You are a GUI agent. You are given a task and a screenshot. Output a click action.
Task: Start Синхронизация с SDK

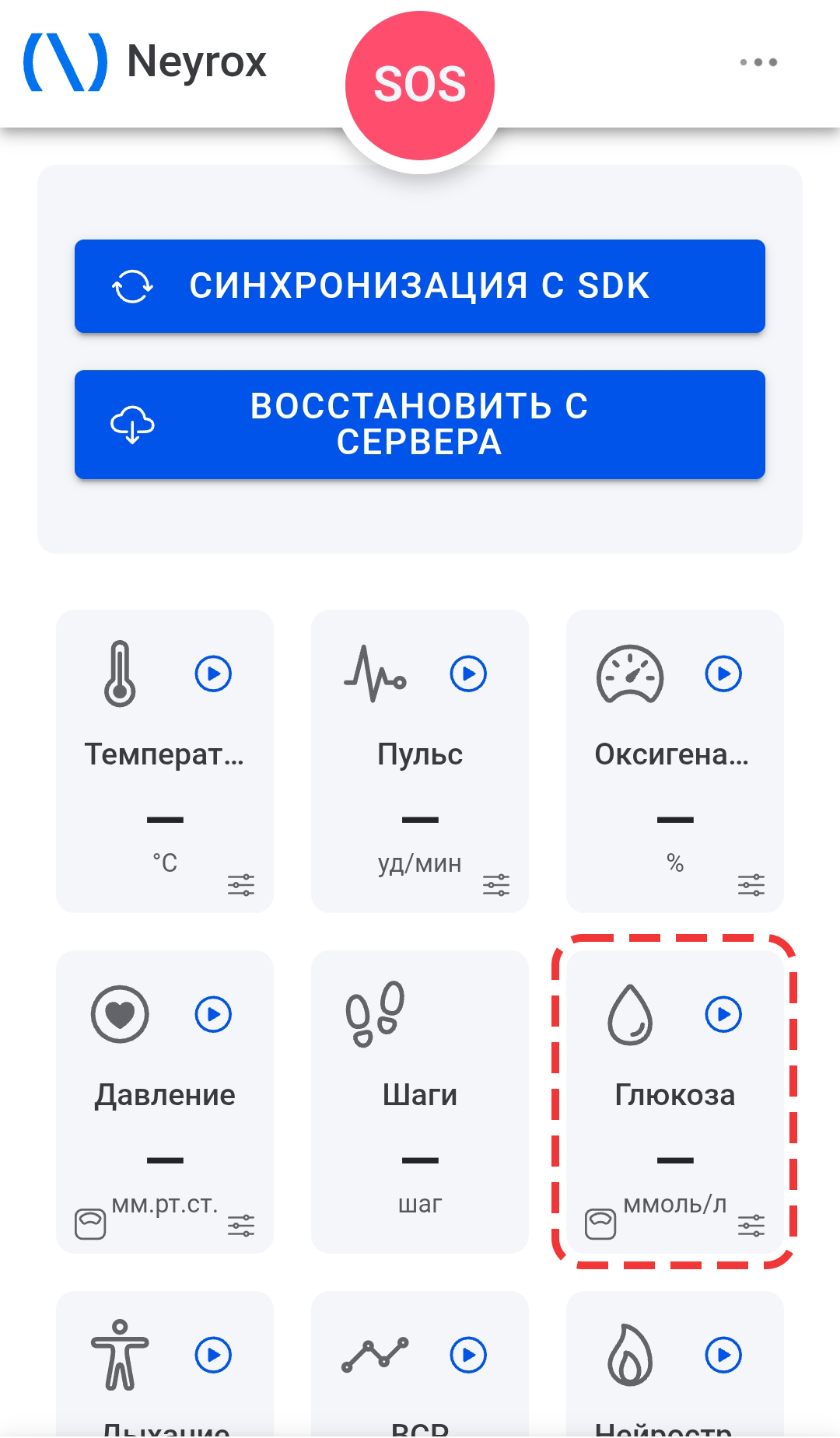[420, 286]
